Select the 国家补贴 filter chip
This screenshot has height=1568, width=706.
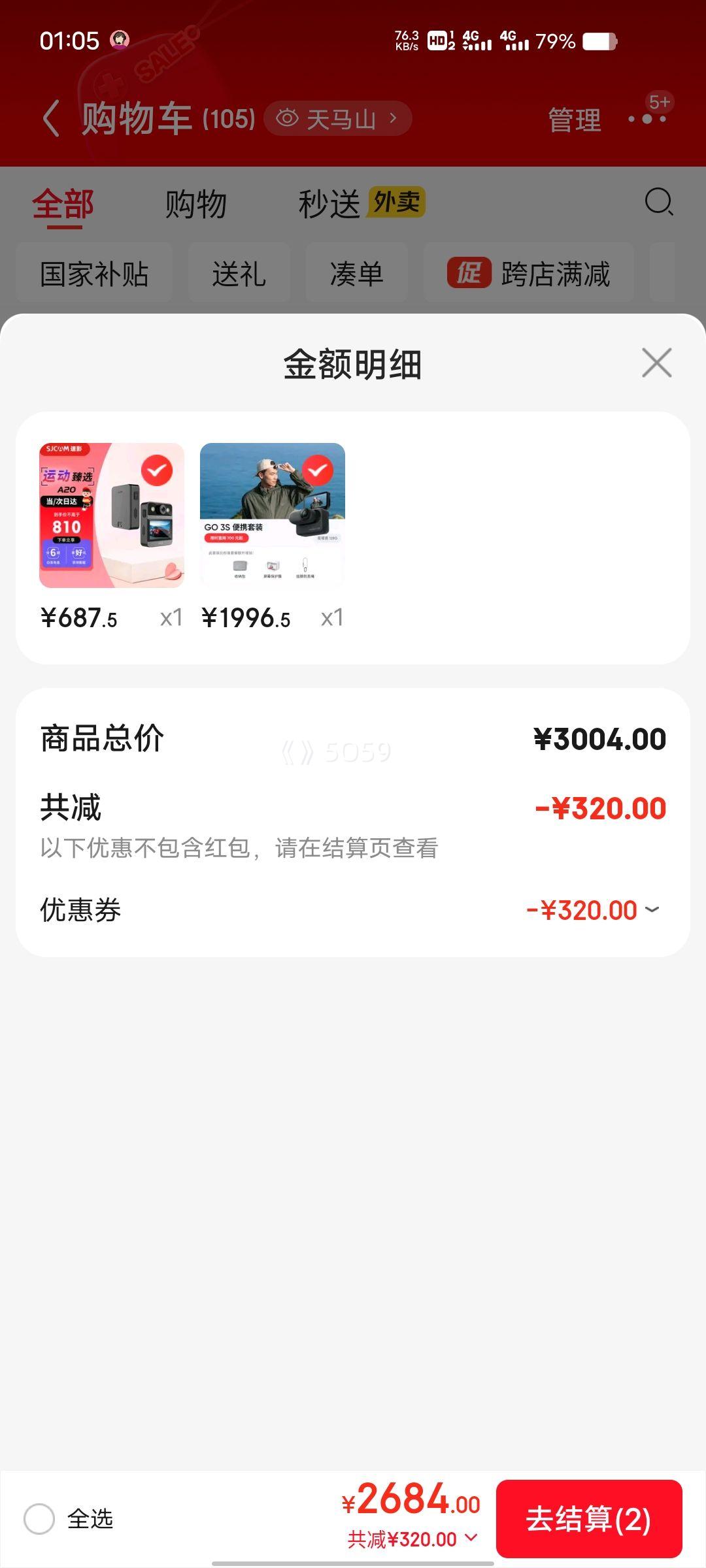click(x=94, y=274)
